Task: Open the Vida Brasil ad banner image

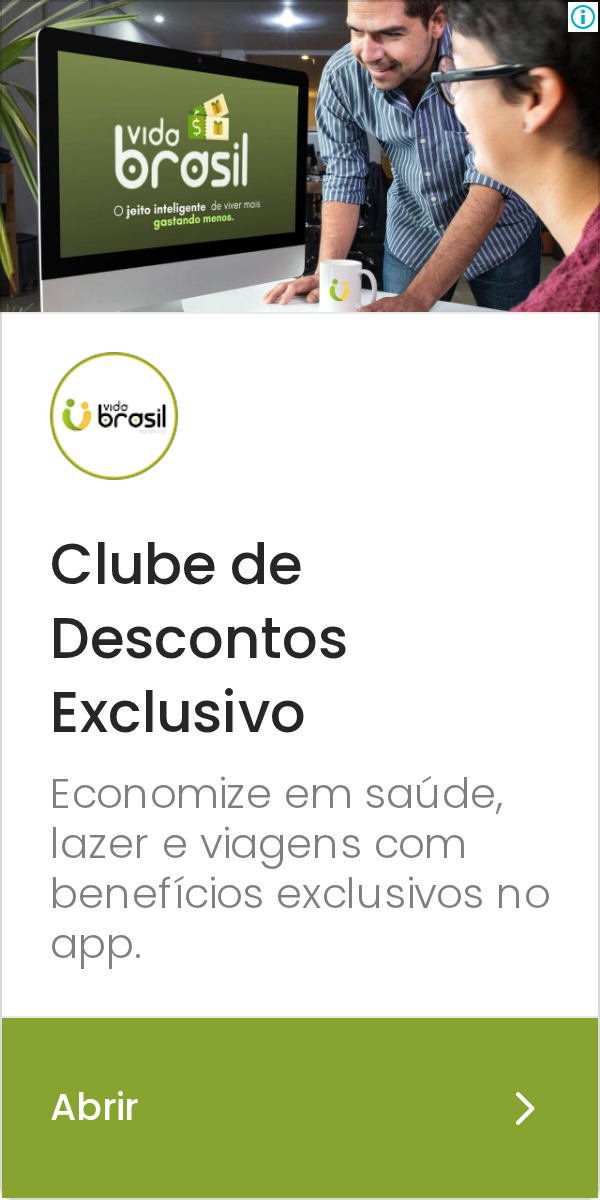Action: [x=300, y=157]
